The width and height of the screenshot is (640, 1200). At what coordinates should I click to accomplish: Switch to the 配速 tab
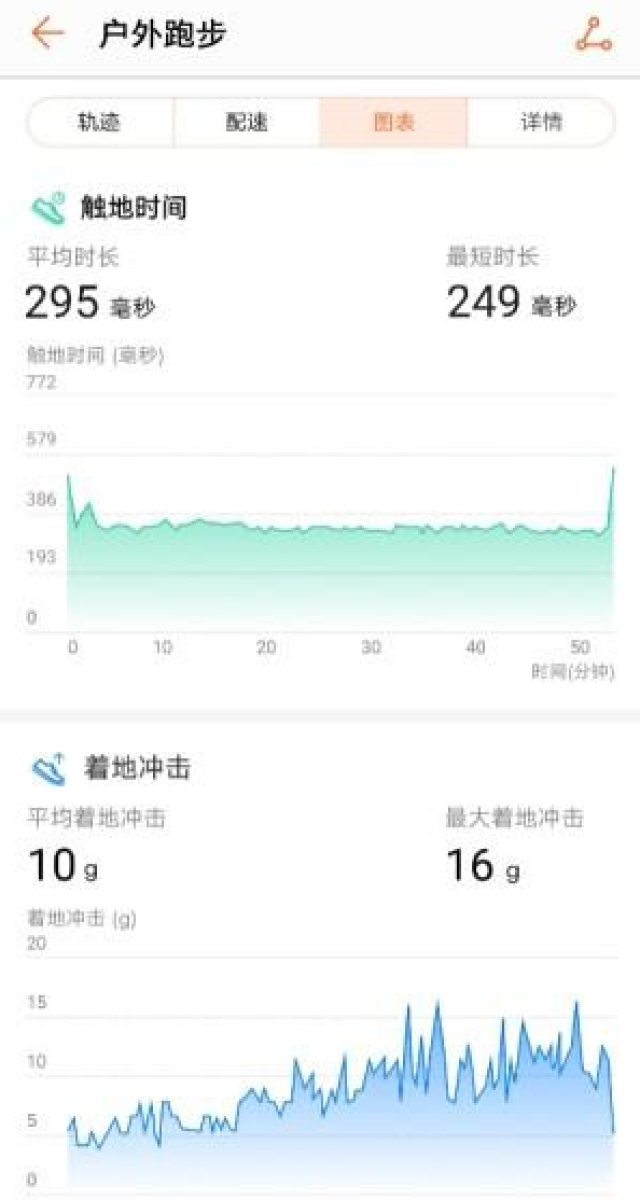click(247, 123)
